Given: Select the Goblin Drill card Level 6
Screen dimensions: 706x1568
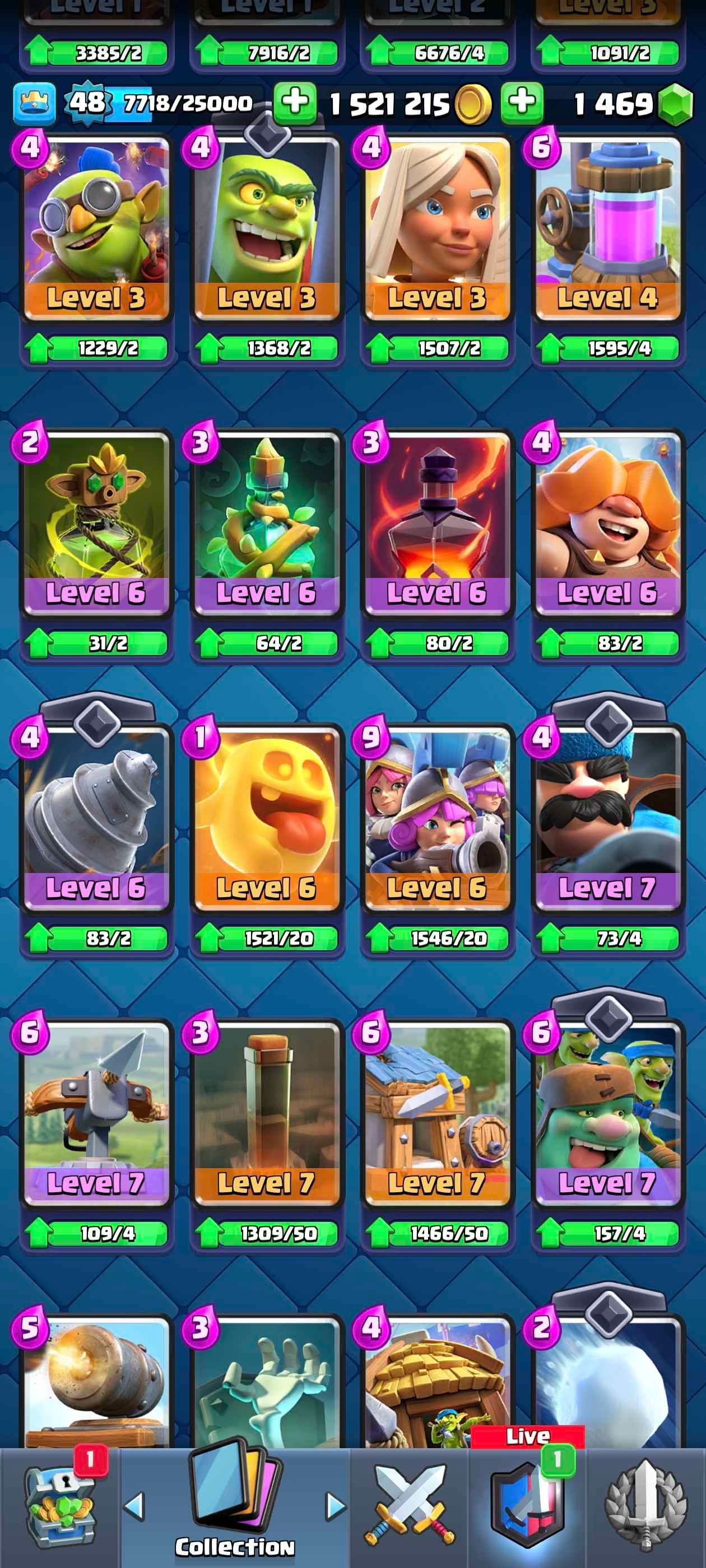Looking at the screenshot, I should (96, 819).
